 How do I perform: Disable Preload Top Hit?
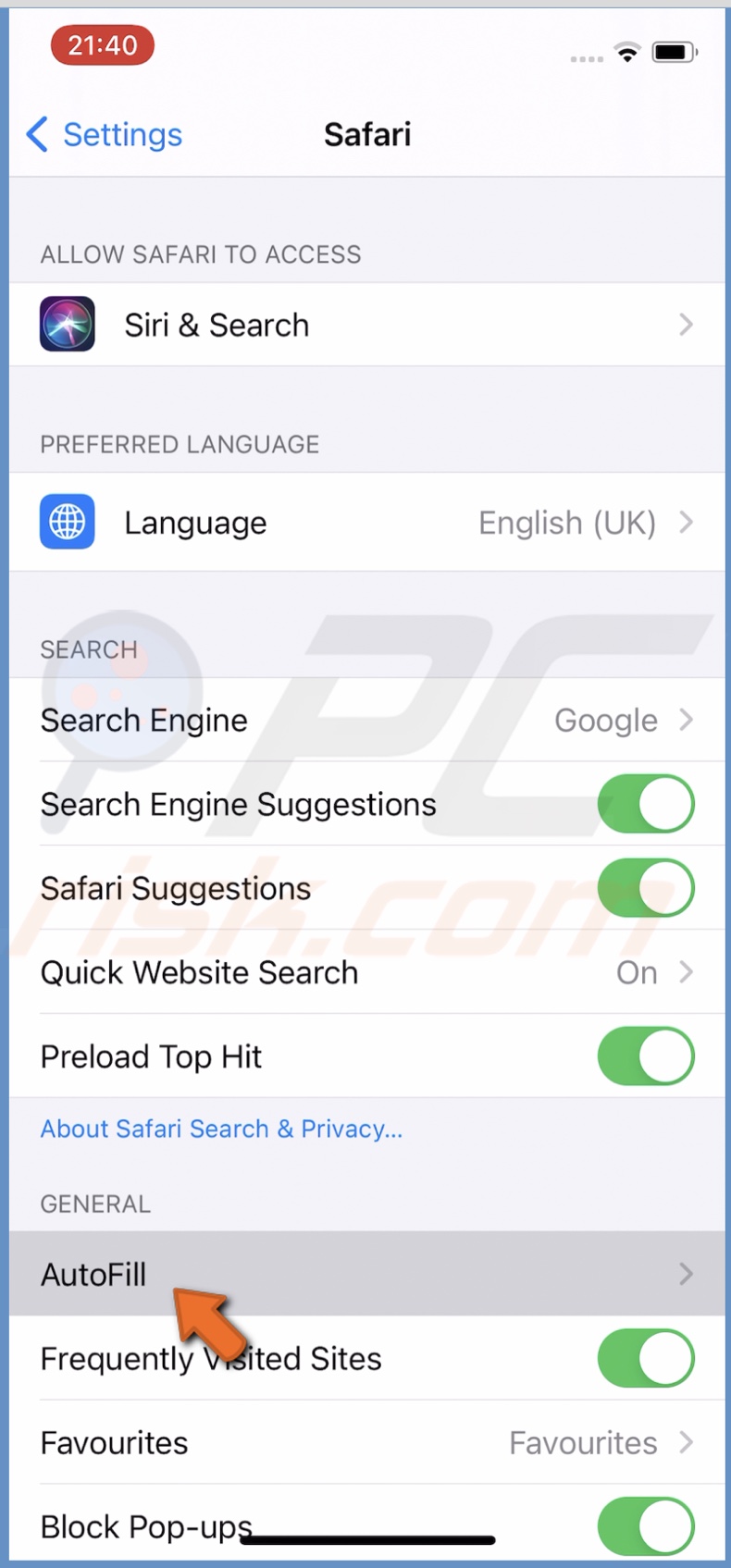click(x=645, y=1056)
